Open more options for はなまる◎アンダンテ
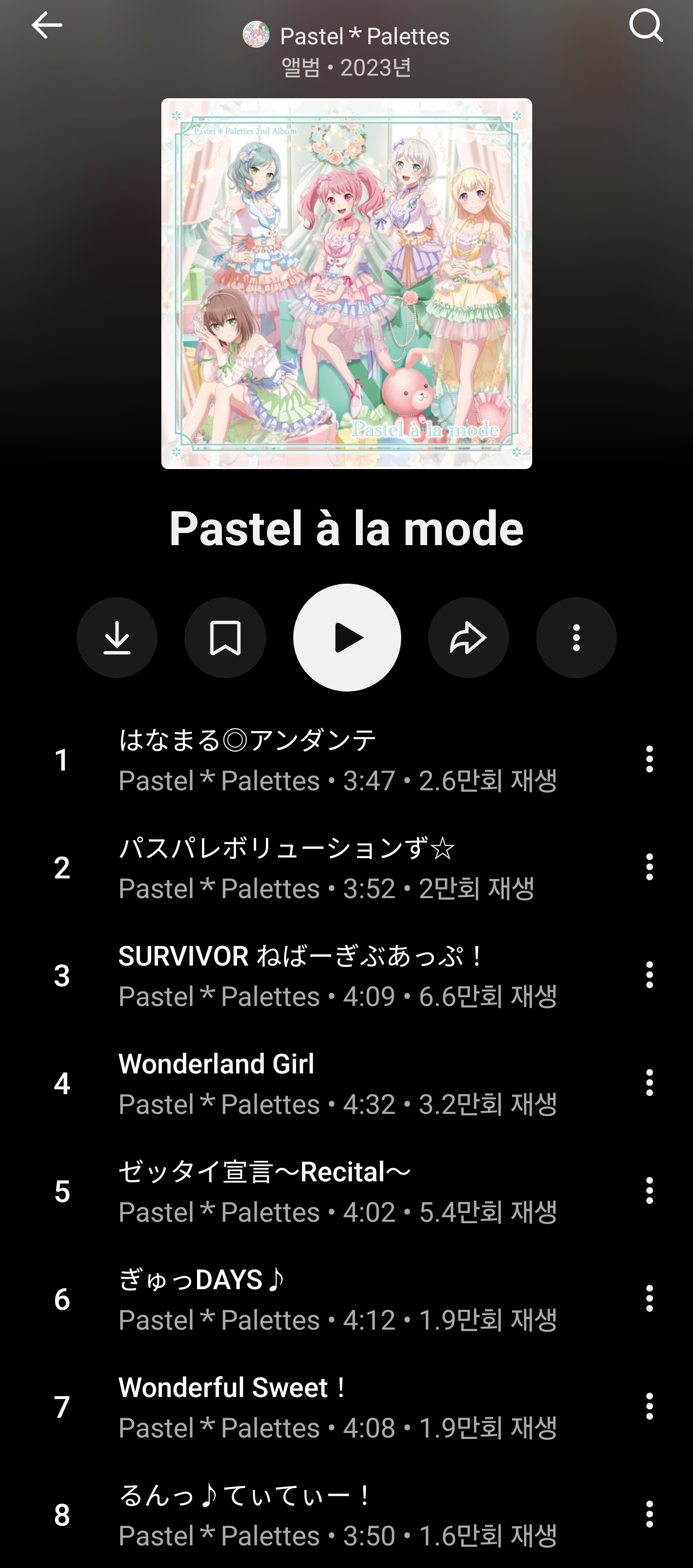 649,759
